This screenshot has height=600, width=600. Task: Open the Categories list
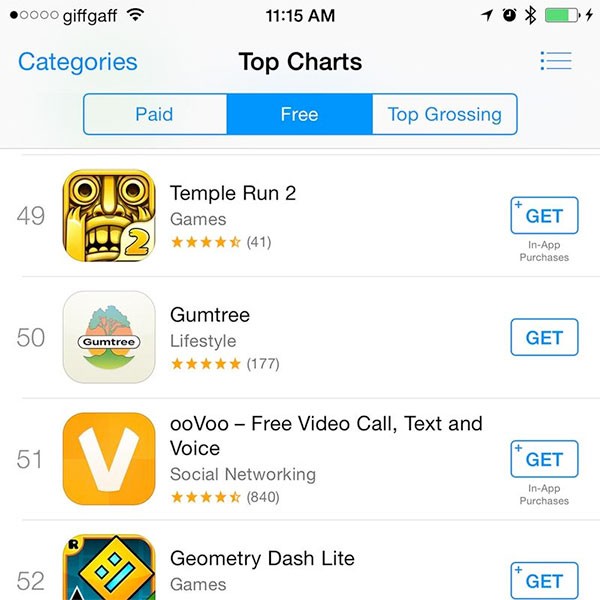click(79, 62)
